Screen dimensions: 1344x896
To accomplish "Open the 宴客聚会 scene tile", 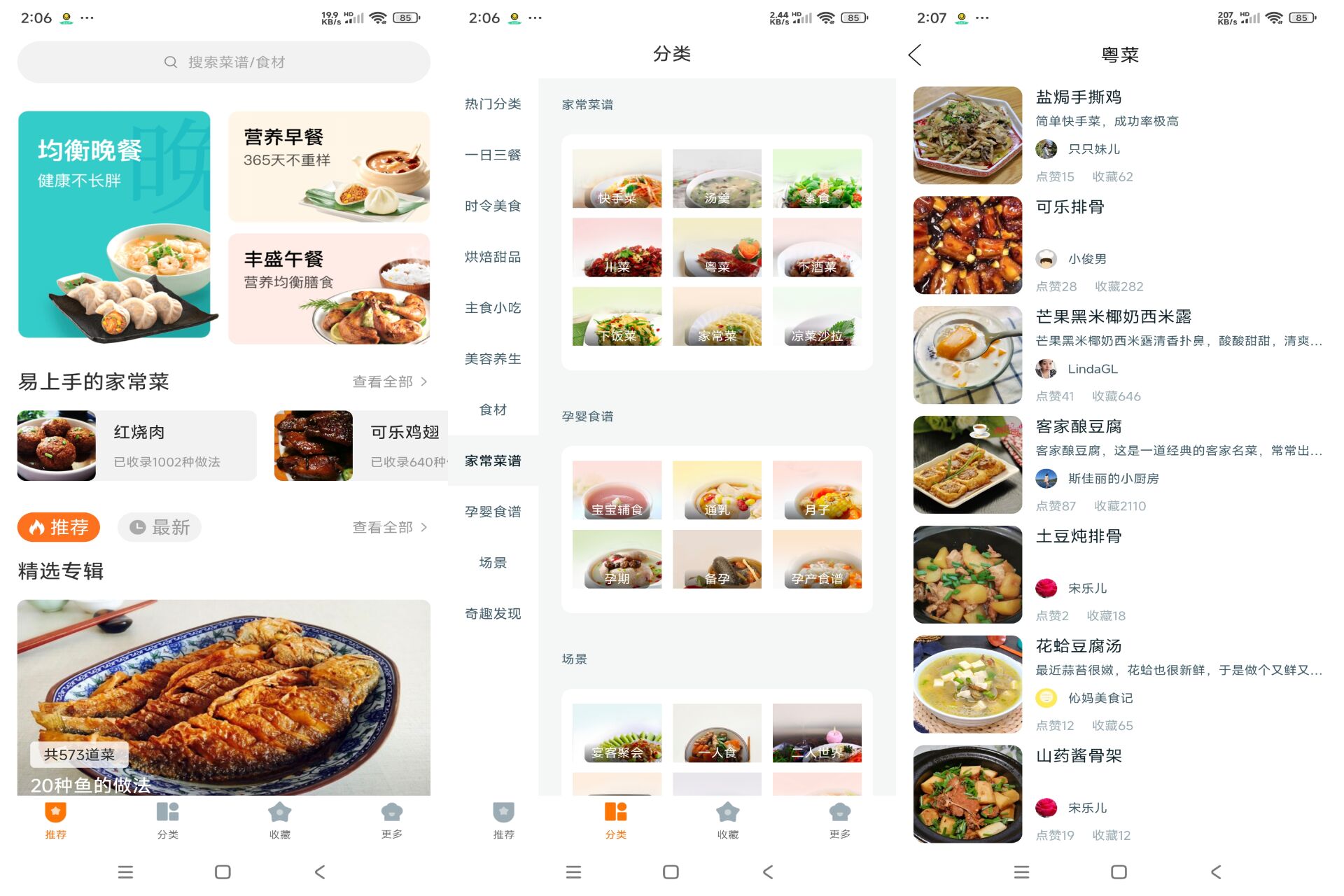I will (x=617, y=733).
